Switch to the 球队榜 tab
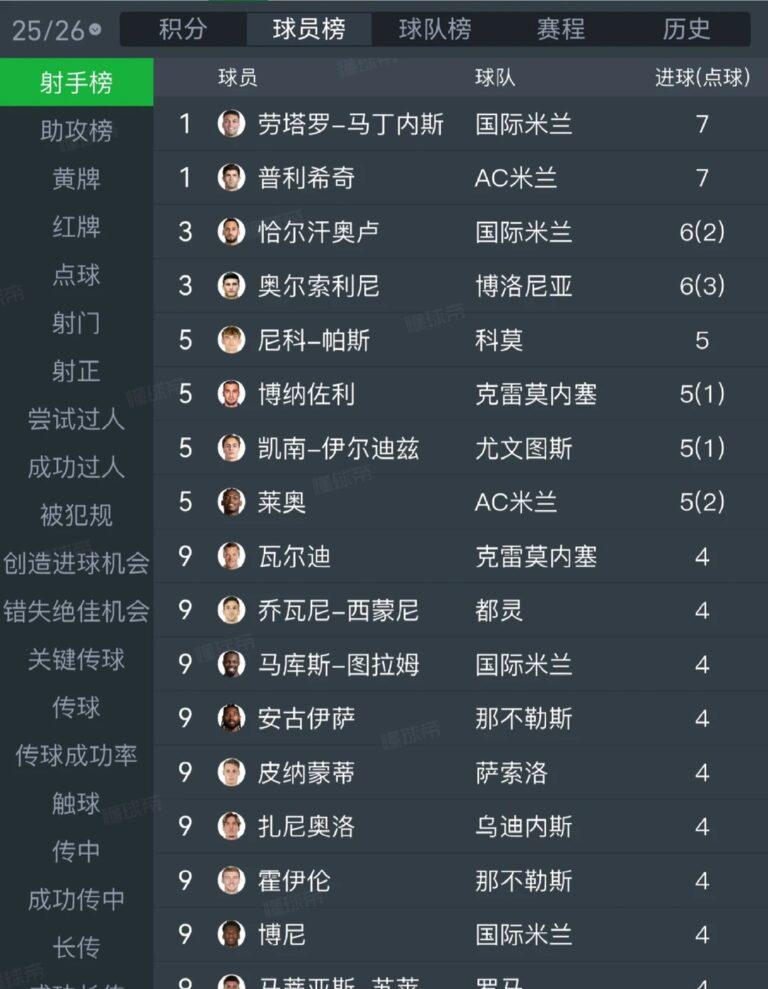The height and width of the screenshot is (989, 768). pos(435,29)
